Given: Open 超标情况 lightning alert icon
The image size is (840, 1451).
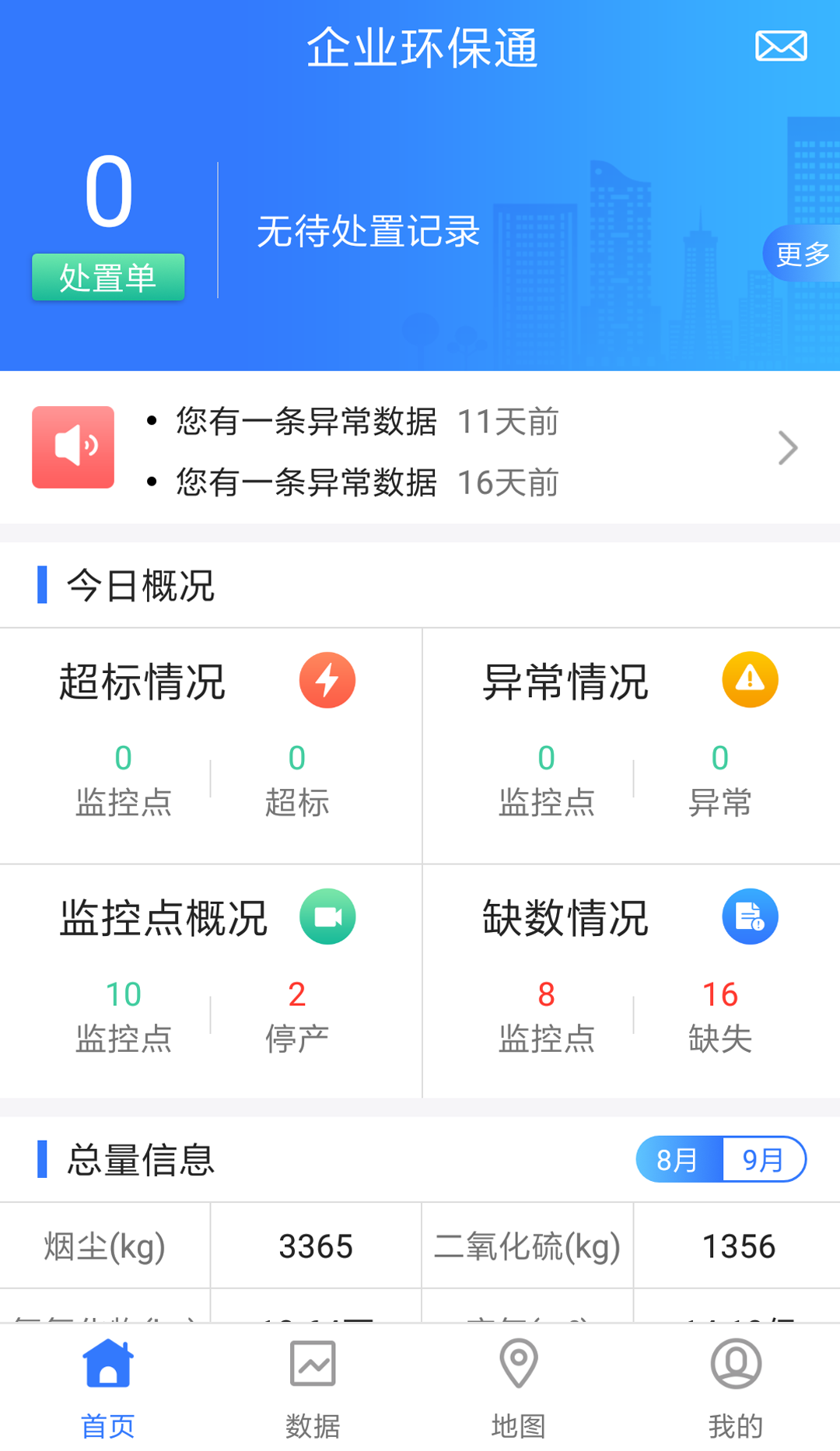Looking at the screenshot, I should (327, 679).
